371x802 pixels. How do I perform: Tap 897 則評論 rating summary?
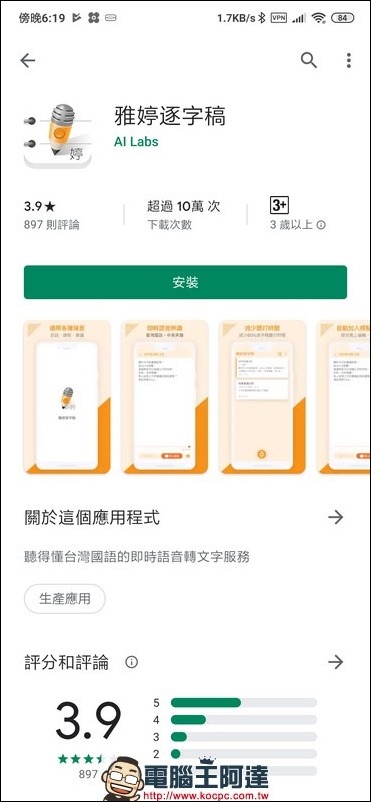coord(52,225)
